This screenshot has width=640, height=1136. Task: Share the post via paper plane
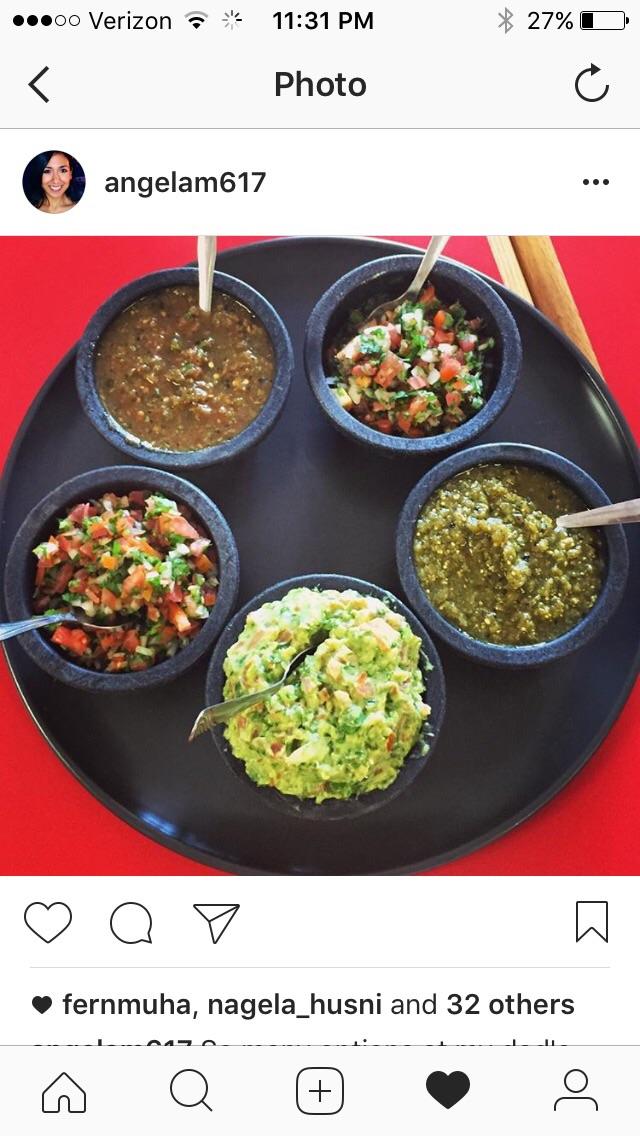click(216, 922)
